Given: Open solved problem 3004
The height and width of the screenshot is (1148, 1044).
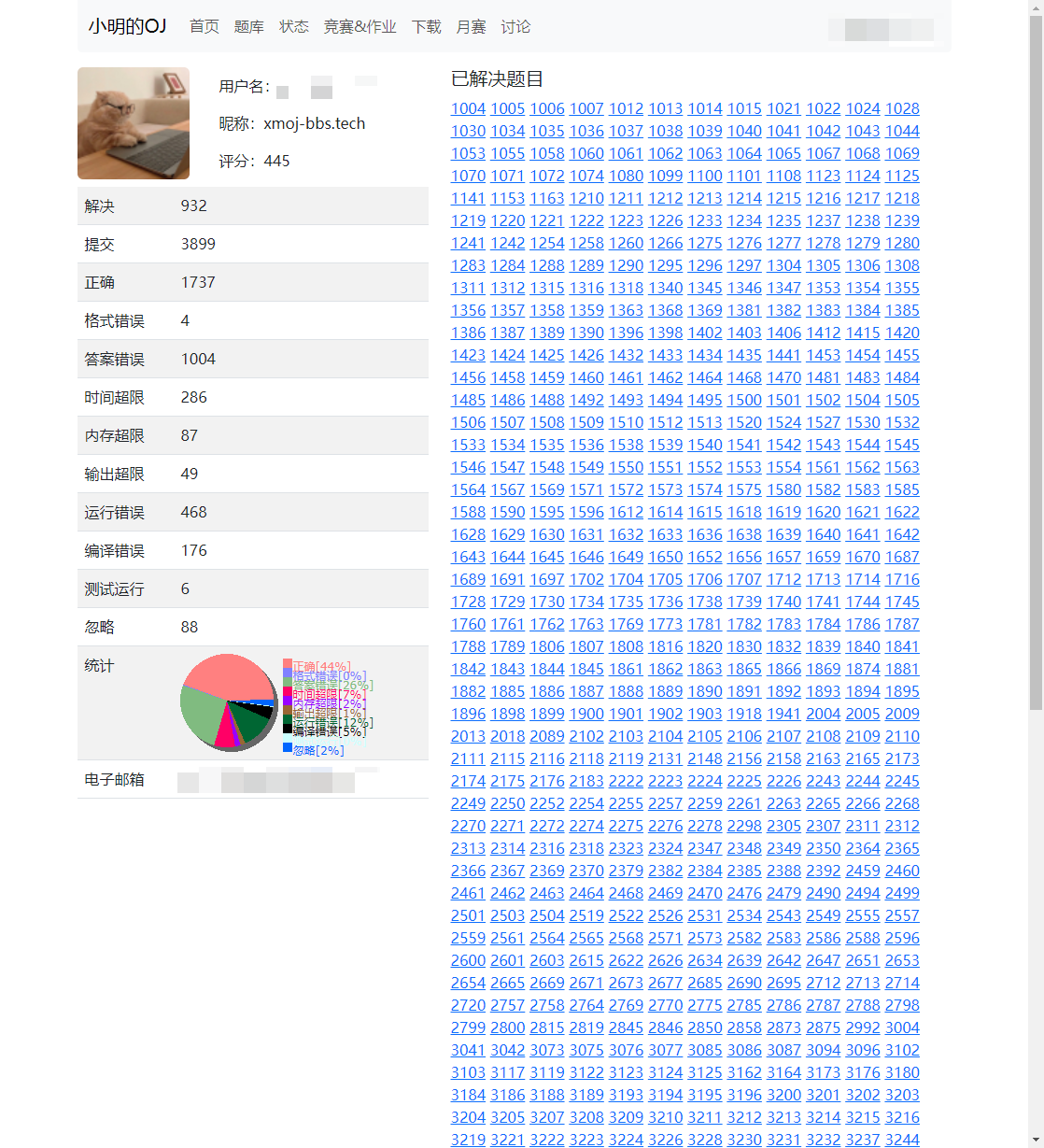Looking at the screenshot, I should coord(902,1028).
